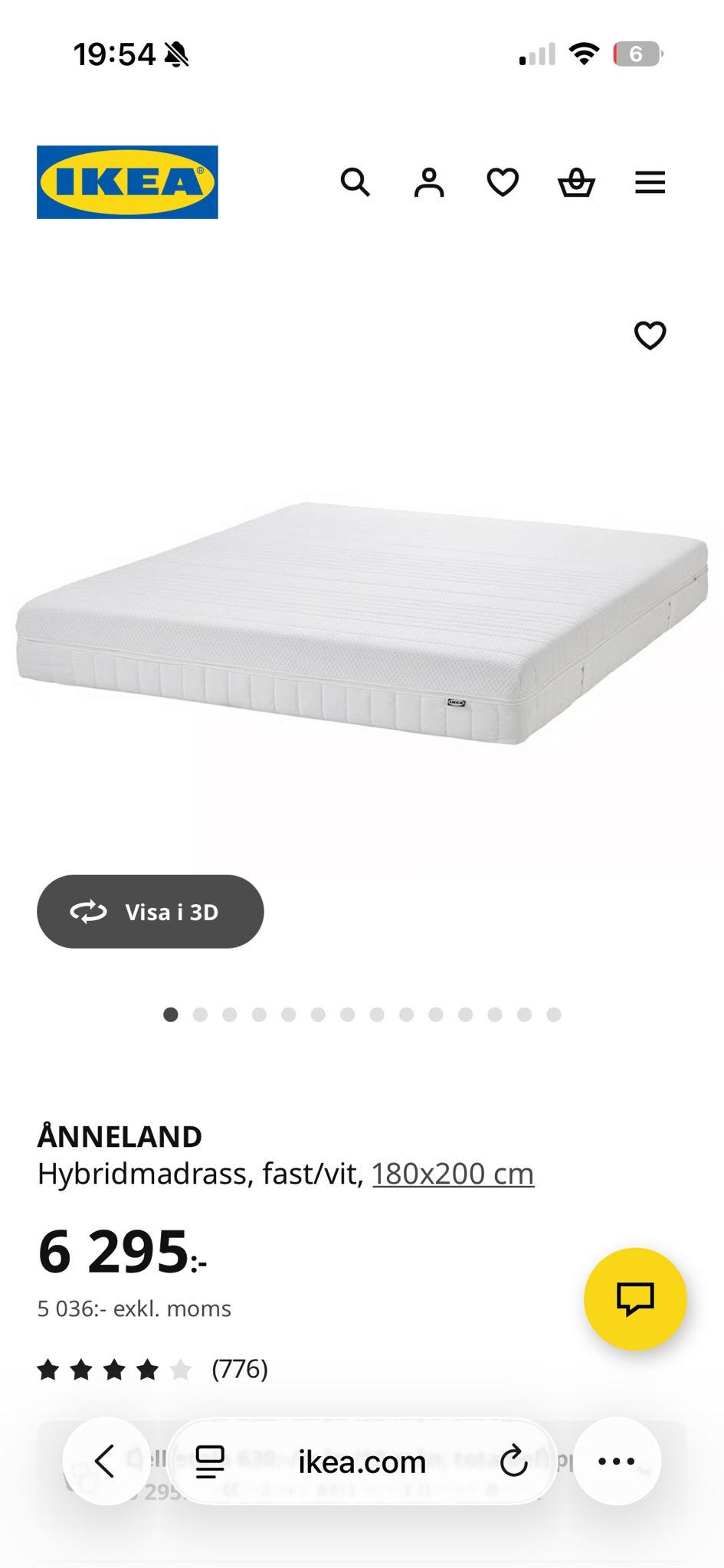
Task: Open the 180x200 cm size link
Action: tap(453, 1174)
